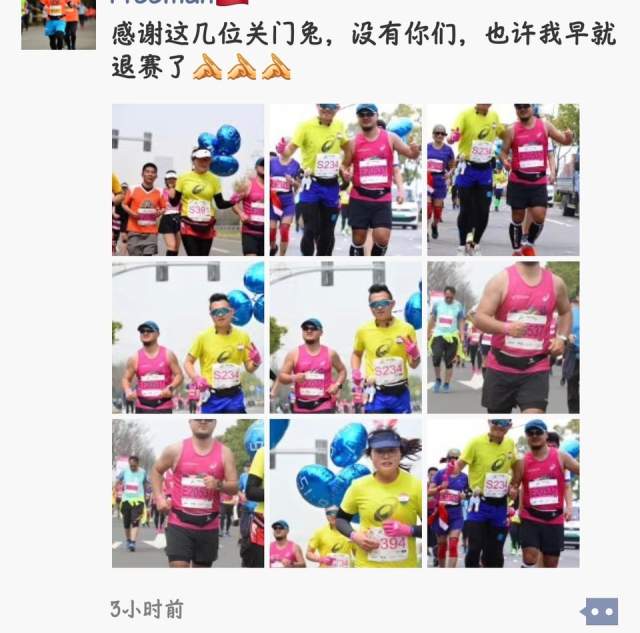Screen dimensions: 640x633
Task: Open photo with orange-shirt runner and balloons
Action: tap(188, 180)
